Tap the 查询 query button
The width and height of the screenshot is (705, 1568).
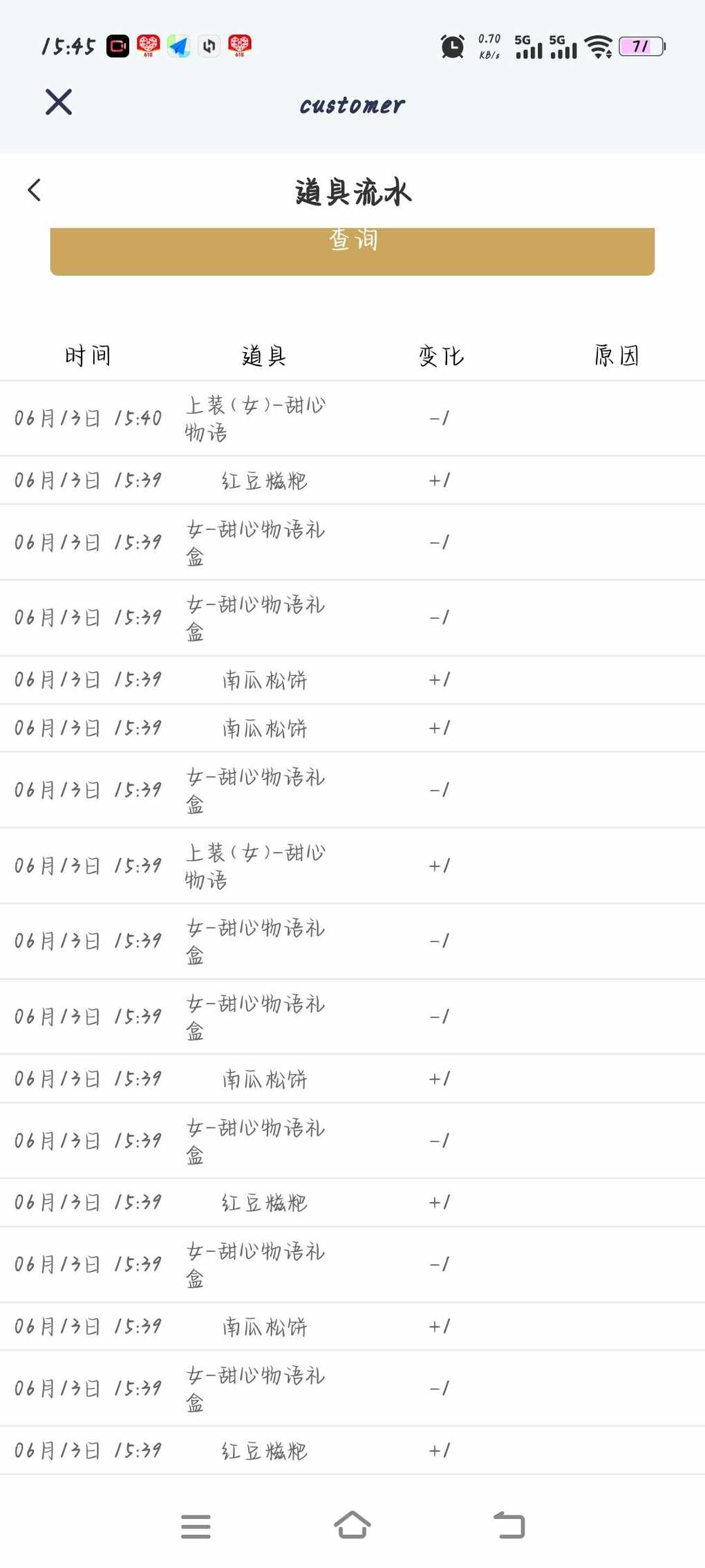pyautogui.click(x=352, y=251)
